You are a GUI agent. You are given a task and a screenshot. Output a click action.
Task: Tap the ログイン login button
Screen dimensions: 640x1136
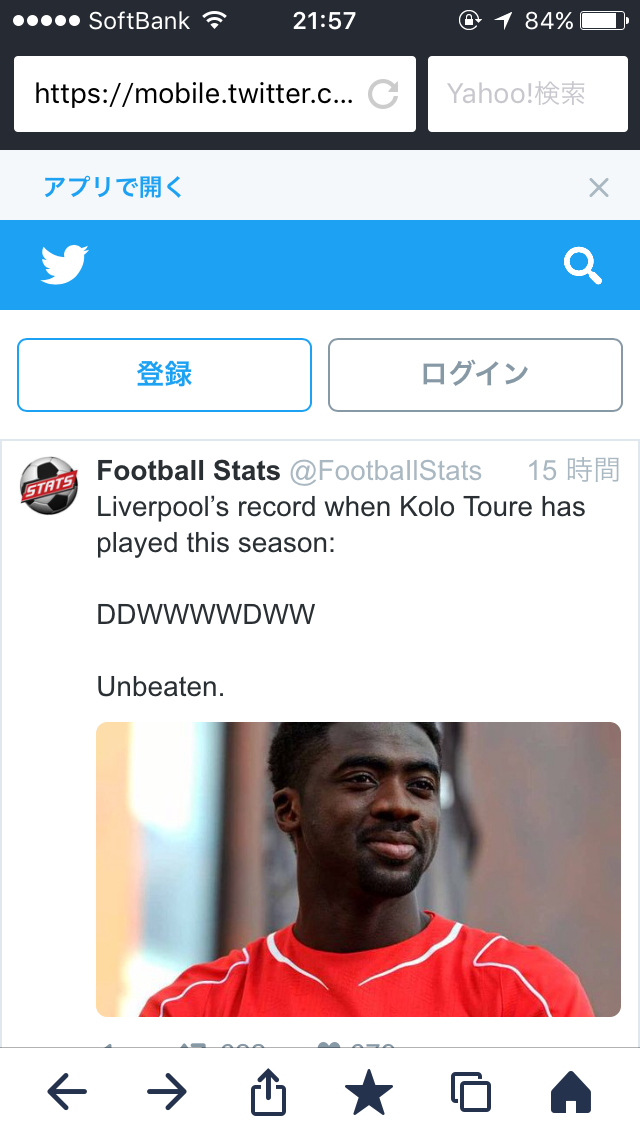pyautogui.click(x=475, y=375)
